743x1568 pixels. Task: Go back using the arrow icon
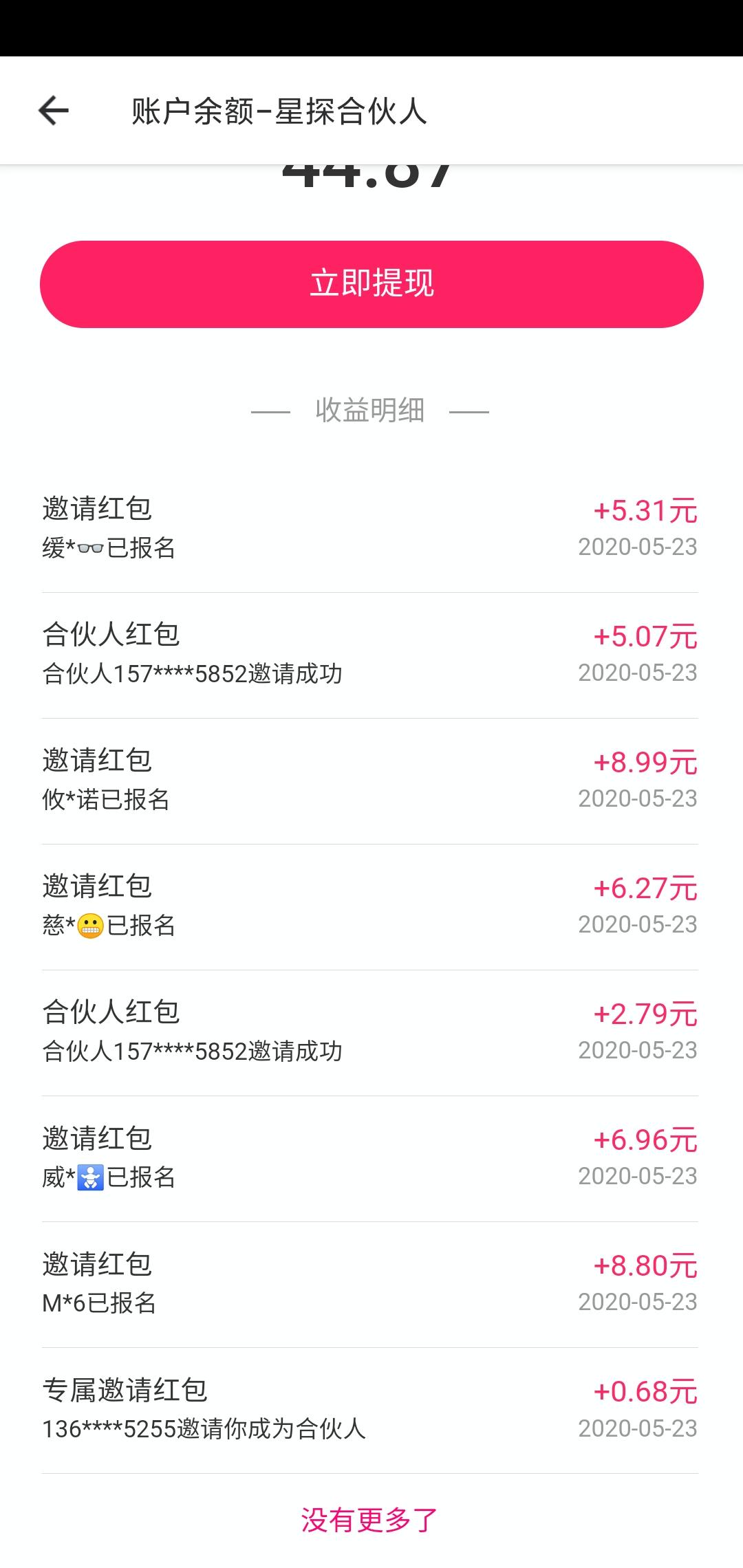pyautogui.click(x=54, y=111)
